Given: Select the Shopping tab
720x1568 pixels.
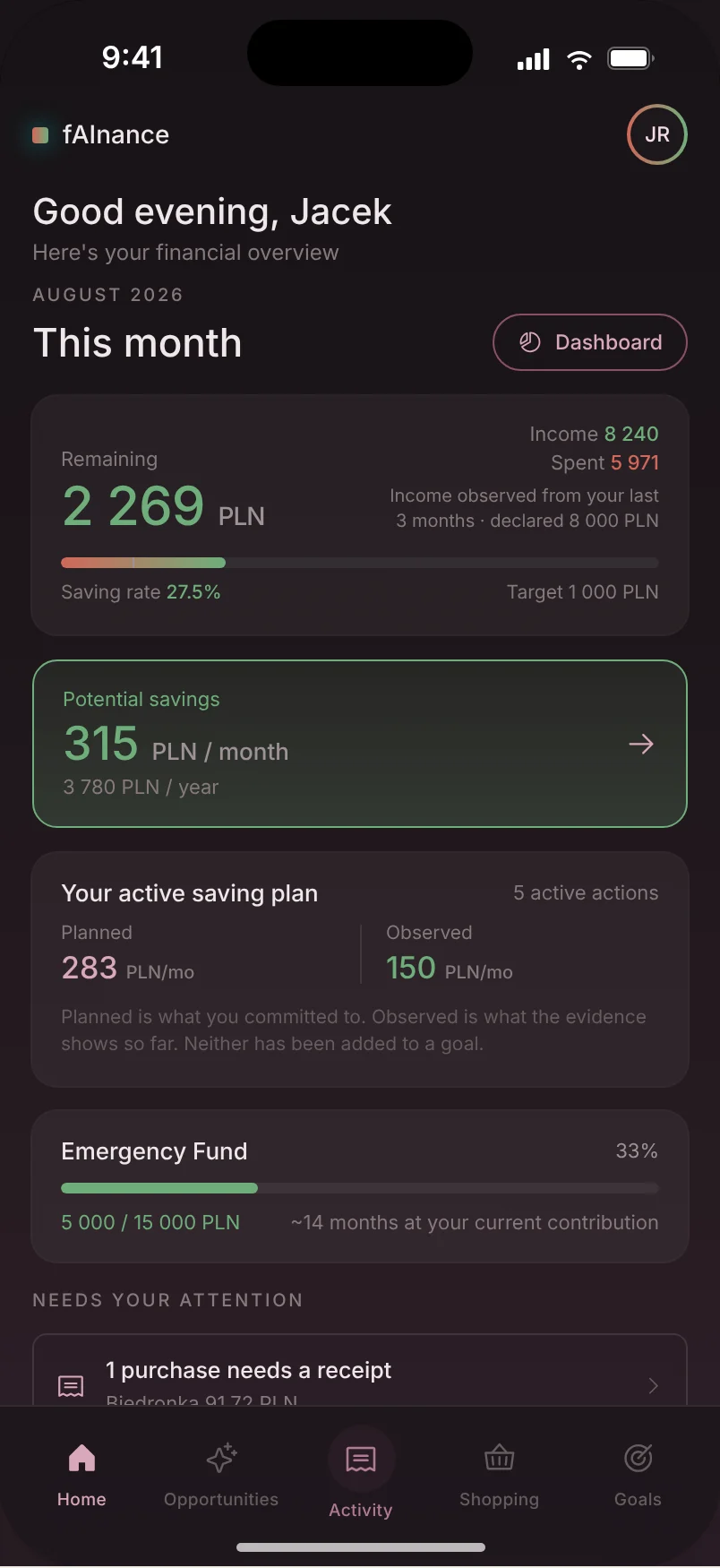Looking at the screenshot, I should coord(499,1476).
